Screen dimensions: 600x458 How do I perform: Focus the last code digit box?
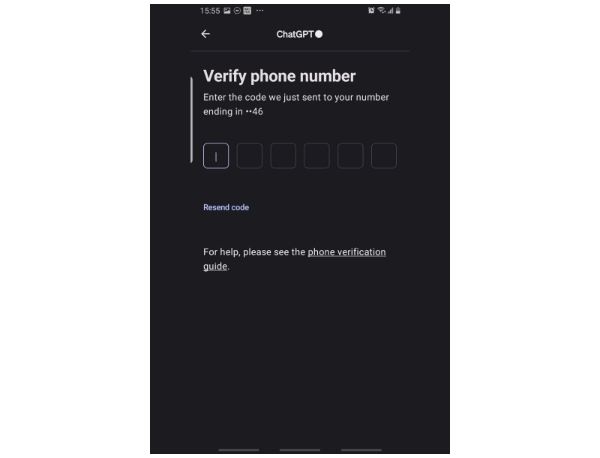pos(384,156)
